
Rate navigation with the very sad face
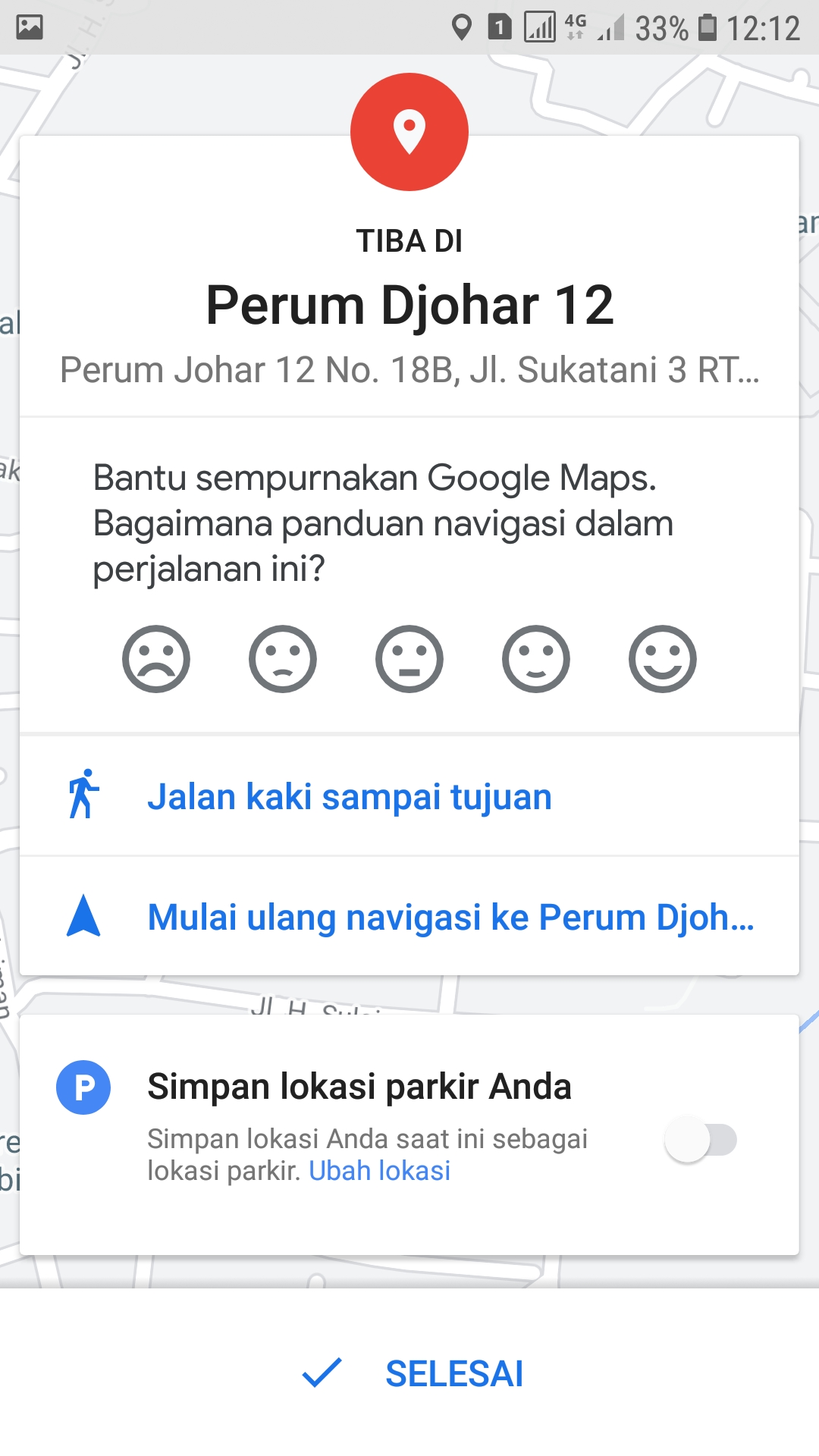(156, 659)
